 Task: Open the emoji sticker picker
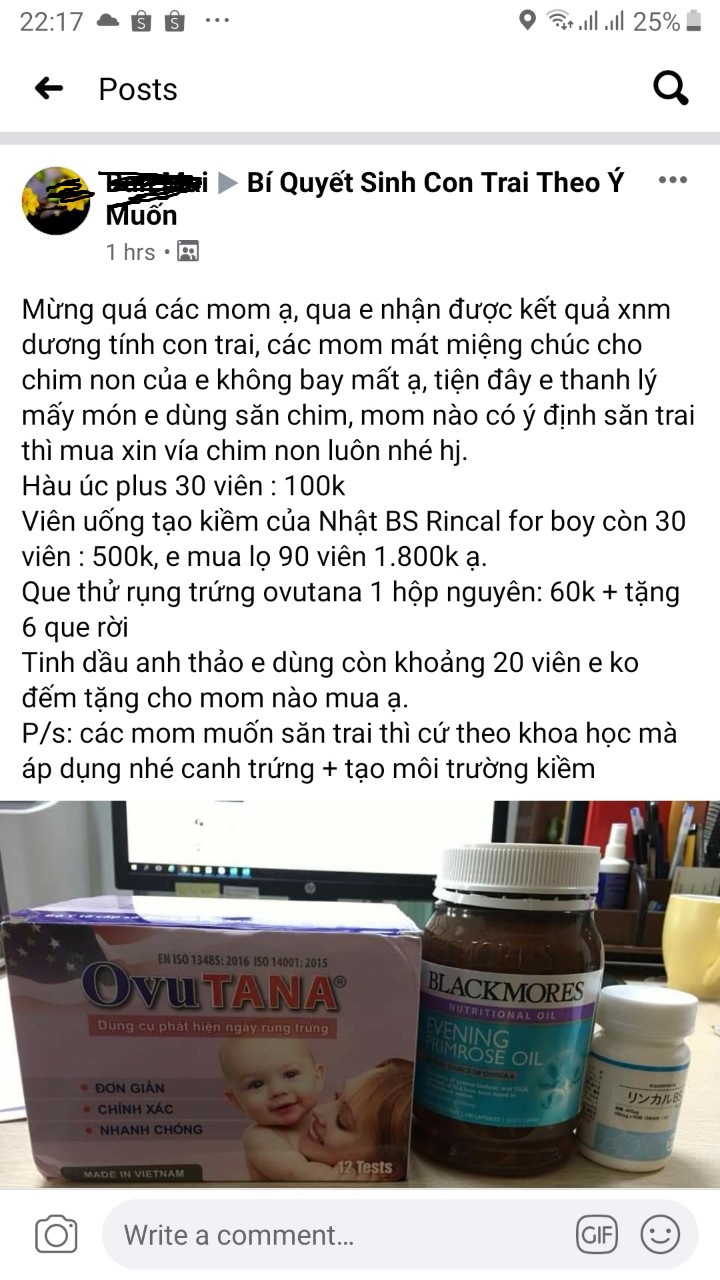pos(660,1235)
